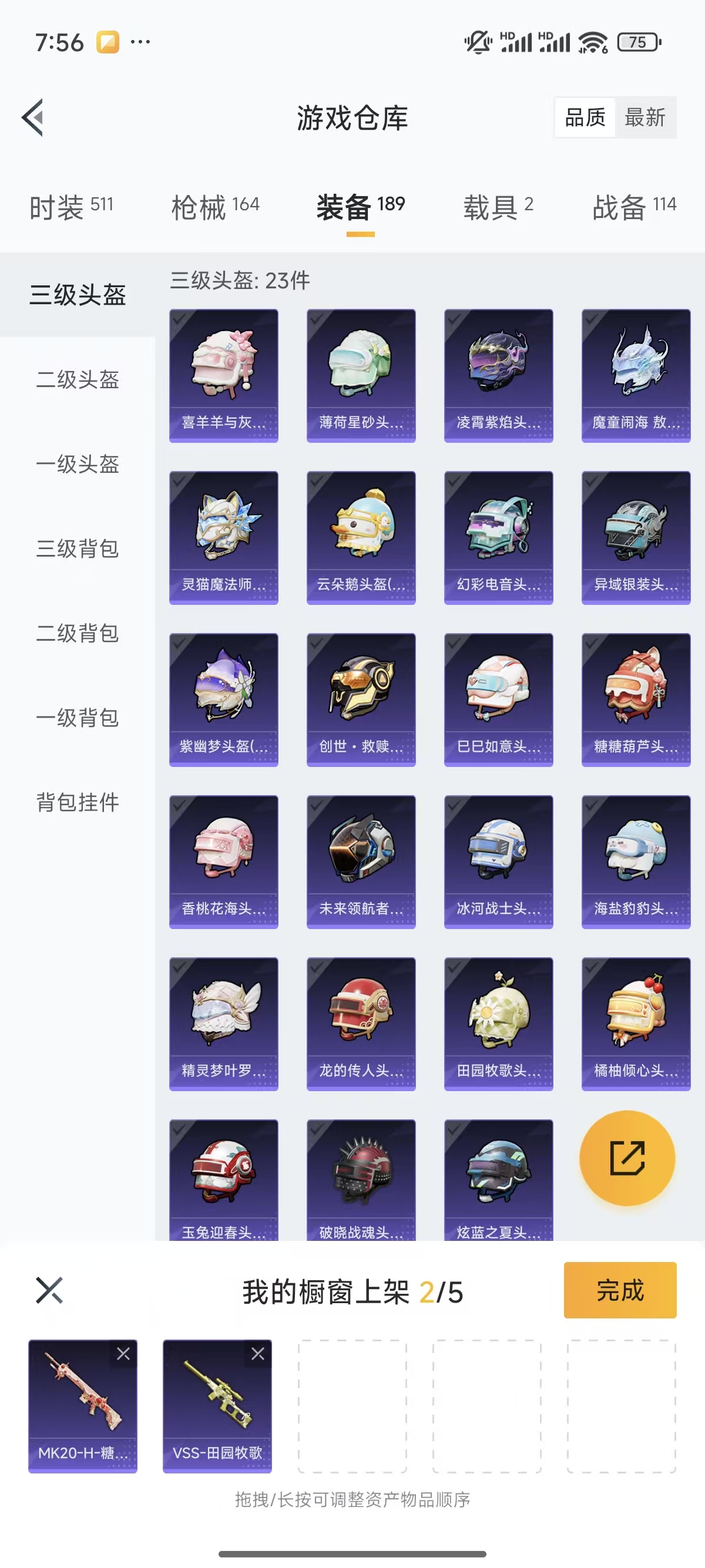The image size is (705, 1568).
Task: Select 三级背包 category
Action: 78,549
